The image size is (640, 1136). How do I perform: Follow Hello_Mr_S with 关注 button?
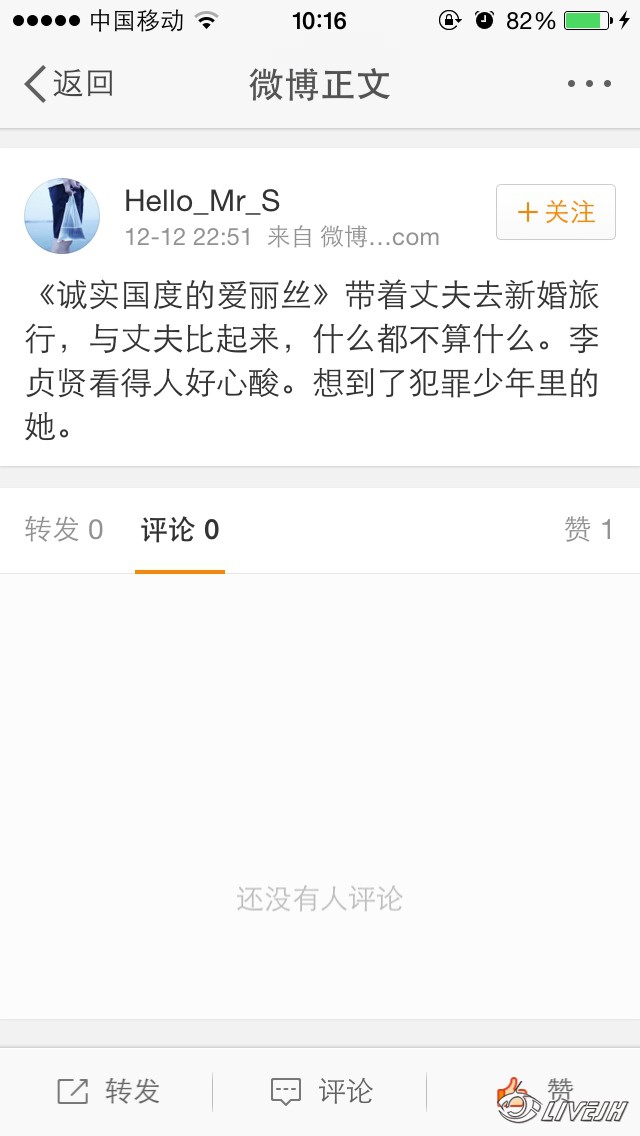tap(556, 212)
